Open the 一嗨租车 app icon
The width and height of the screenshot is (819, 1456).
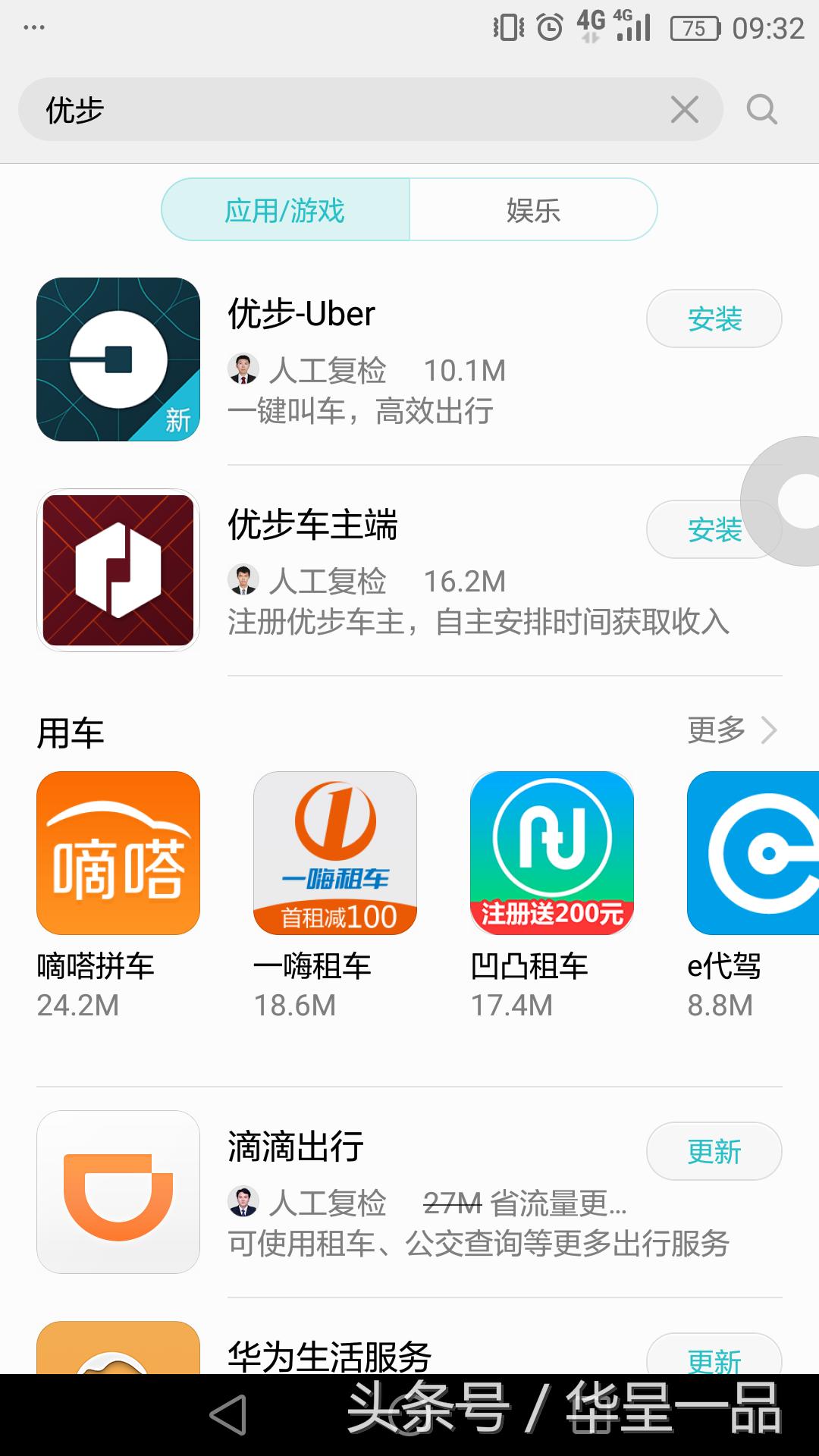click(335, 853)
